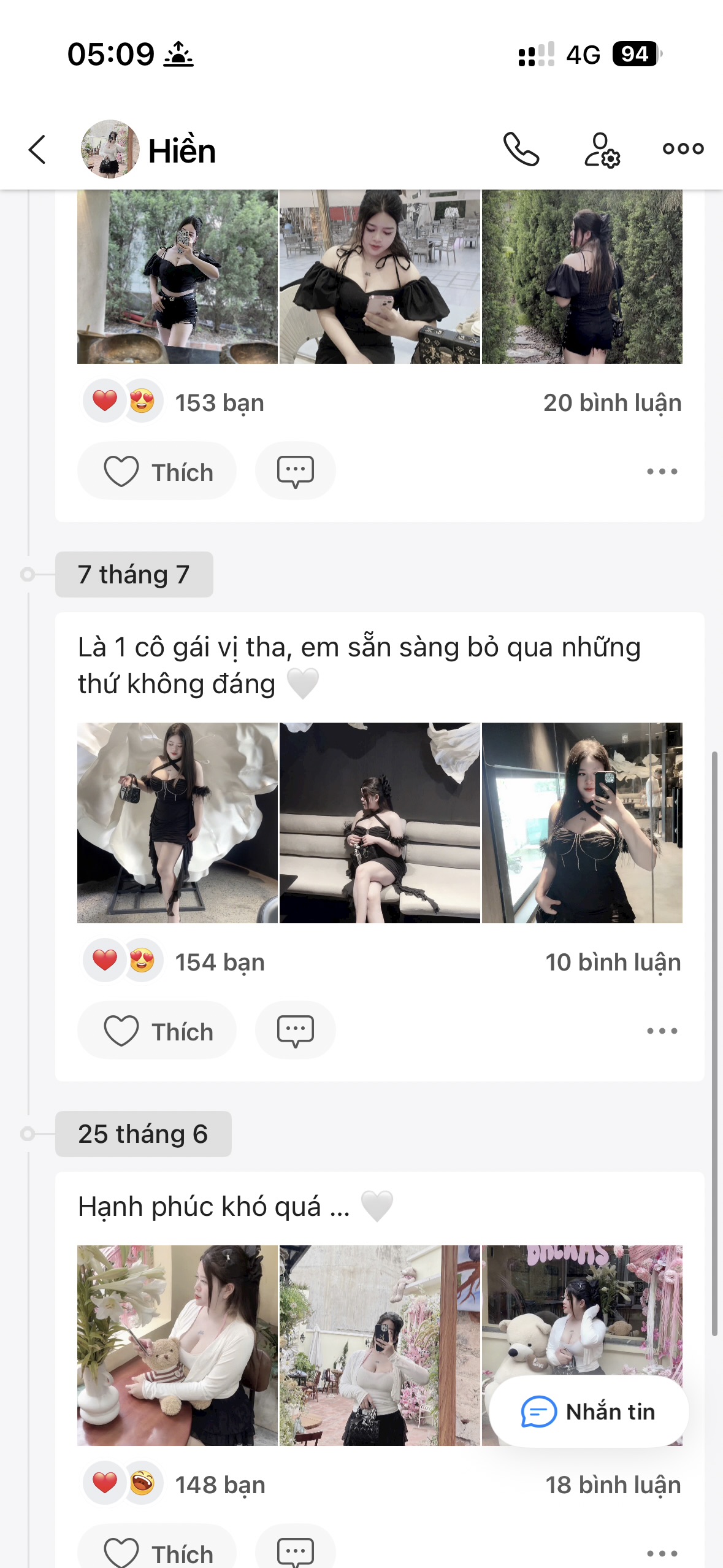View the 18 bình luận comments
Image resolution: width=723 pixels, height=1568 pixels.
613,1485
